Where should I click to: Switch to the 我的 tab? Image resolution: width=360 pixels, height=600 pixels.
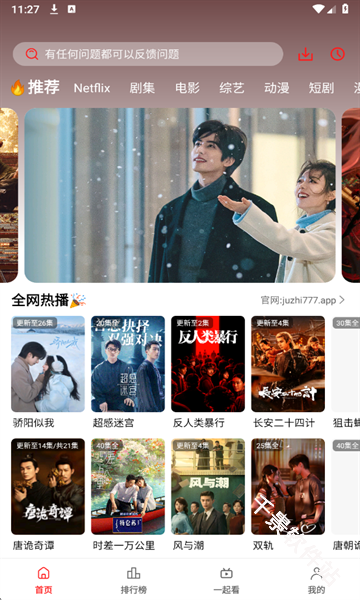pyautogui.click(x=316, y=580)
